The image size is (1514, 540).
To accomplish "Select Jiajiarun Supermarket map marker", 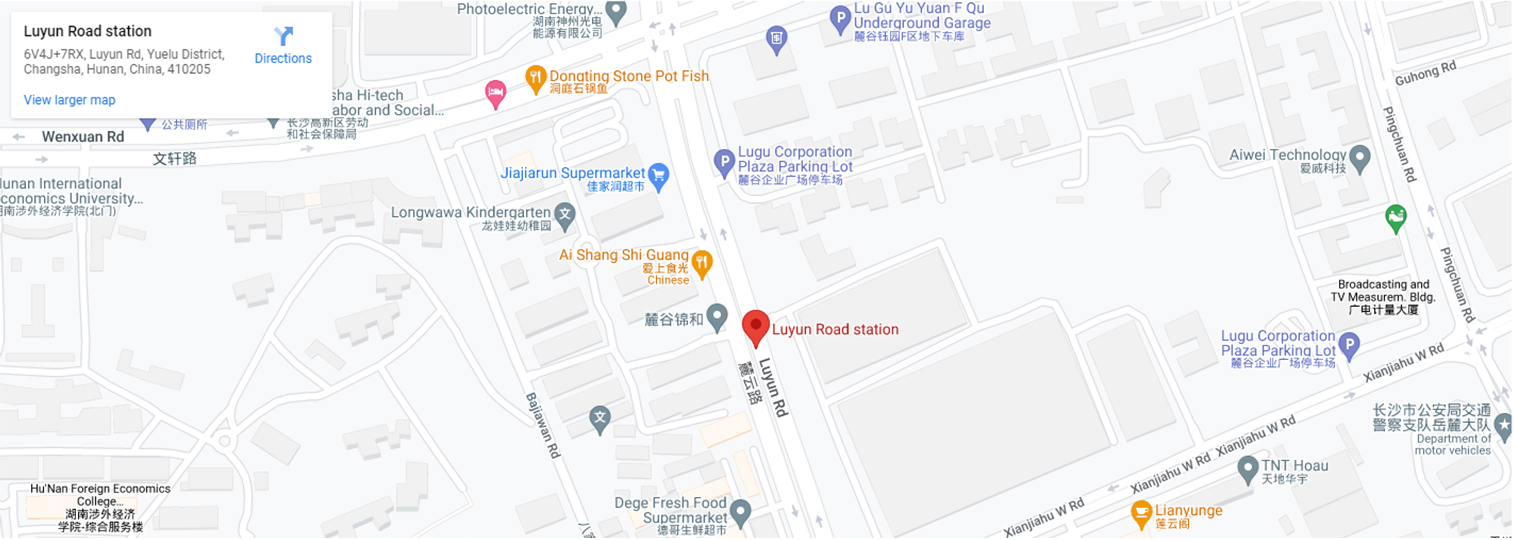I will 658,178.
